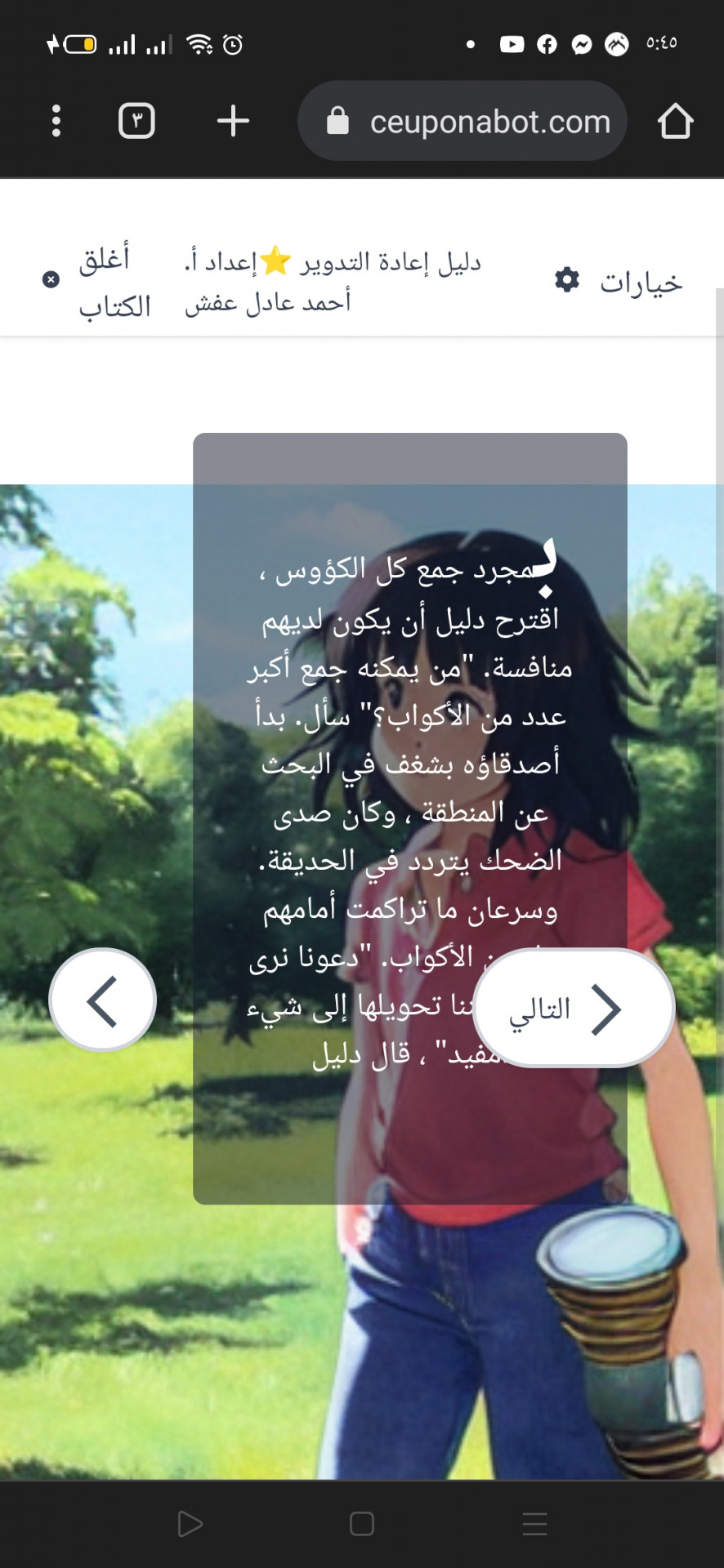Open a new browser tab
Image resolution: width=724 pixels, height=1568 pixels.
point(233,121)
